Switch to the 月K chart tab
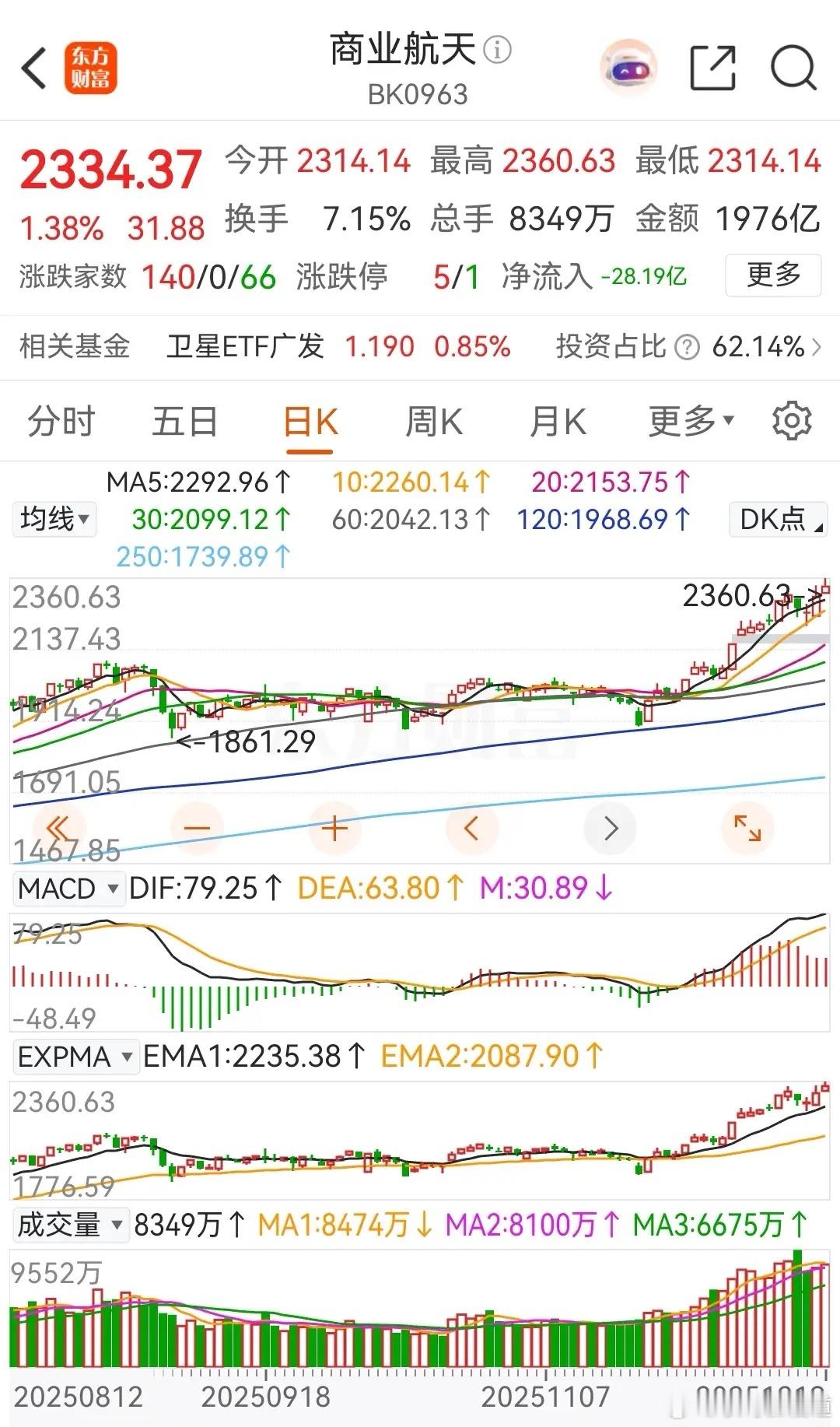This screenshot has height=1427, width=840. [x=557, y=422]
